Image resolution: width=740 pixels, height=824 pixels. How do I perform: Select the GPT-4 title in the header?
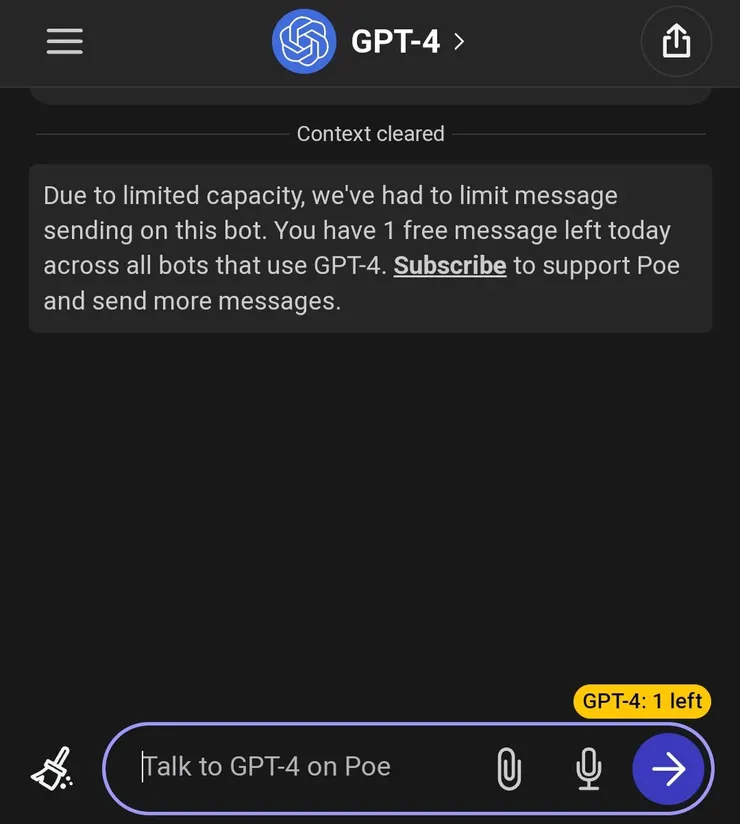click(395, 41)
